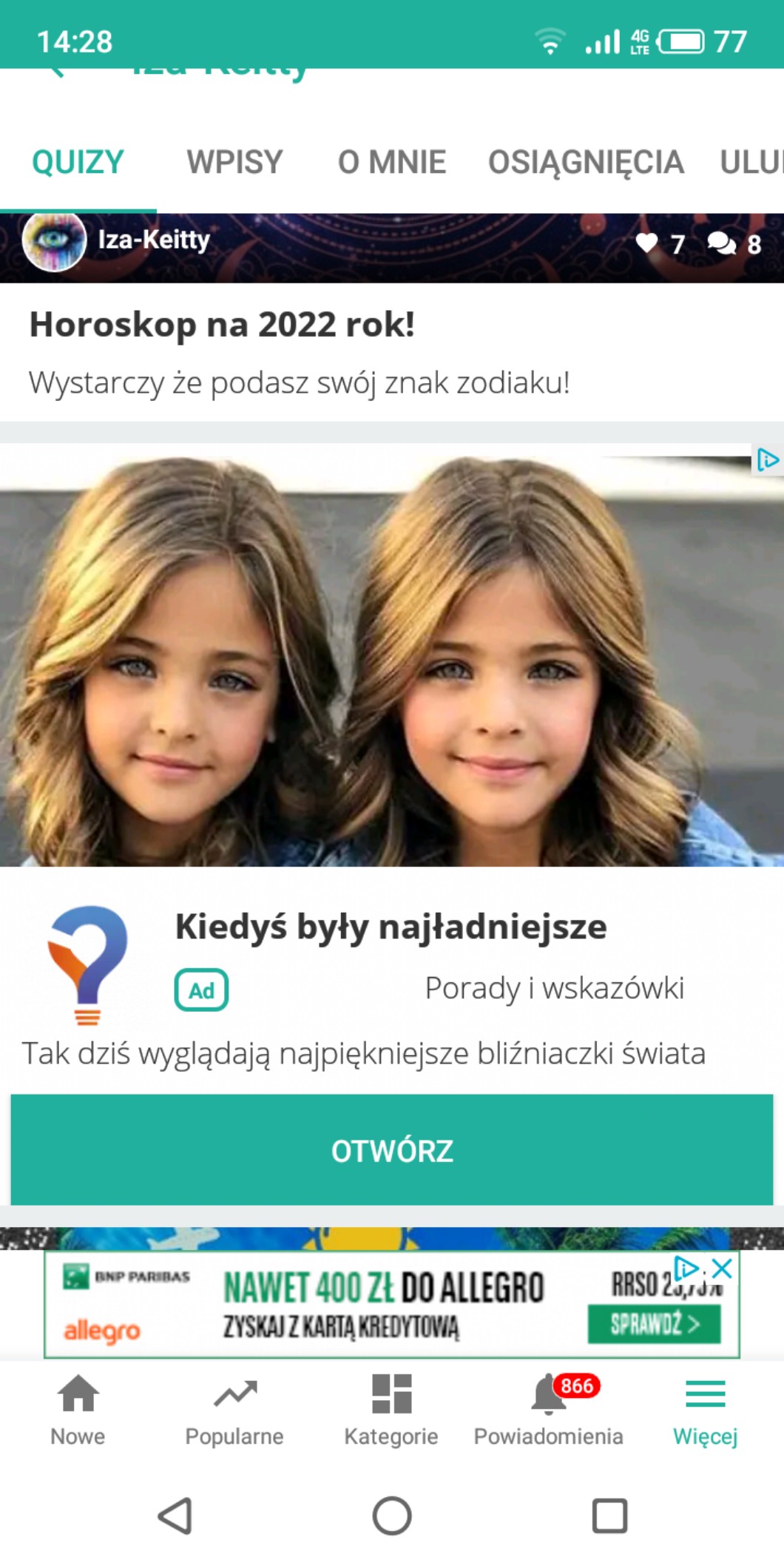The width and height of the screenshot is (784, 1568).
Task: Go back with the system back button
Action: click(x=175, y=1515)
